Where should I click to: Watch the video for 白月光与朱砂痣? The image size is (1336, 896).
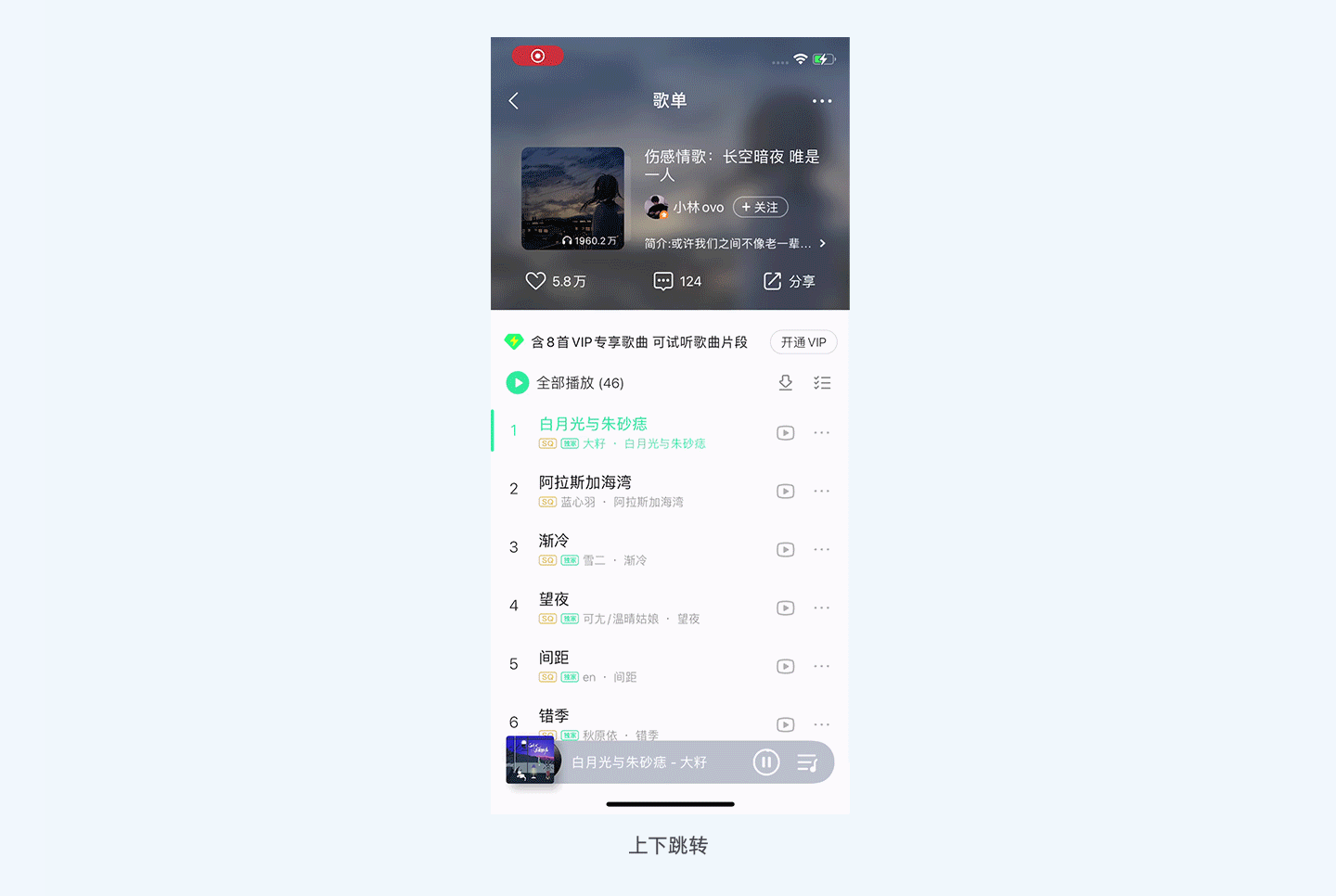785,433
